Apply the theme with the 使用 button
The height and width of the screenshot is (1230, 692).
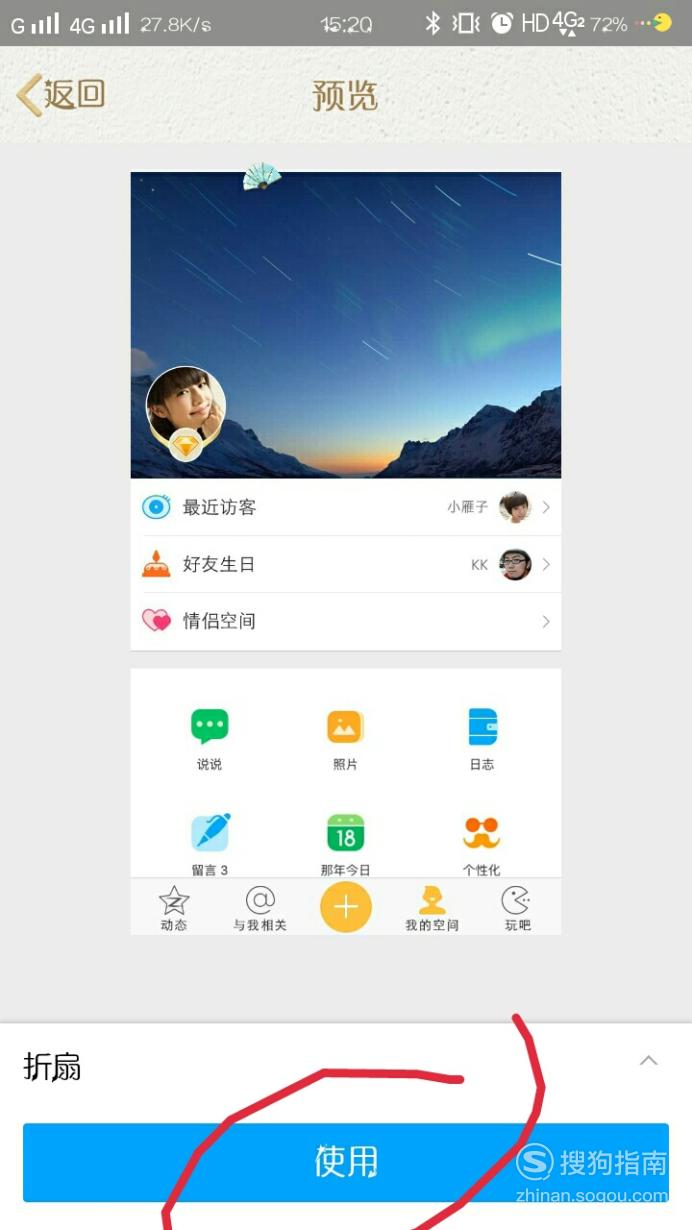[x=346, y=1162]
